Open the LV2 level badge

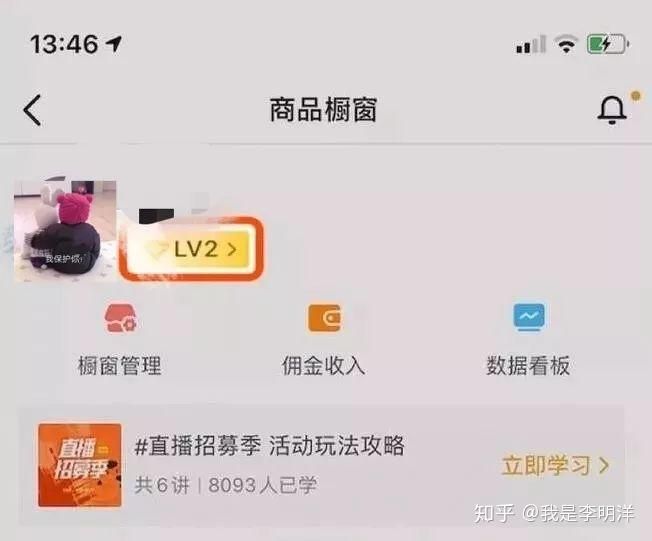(x=192, y=250)
